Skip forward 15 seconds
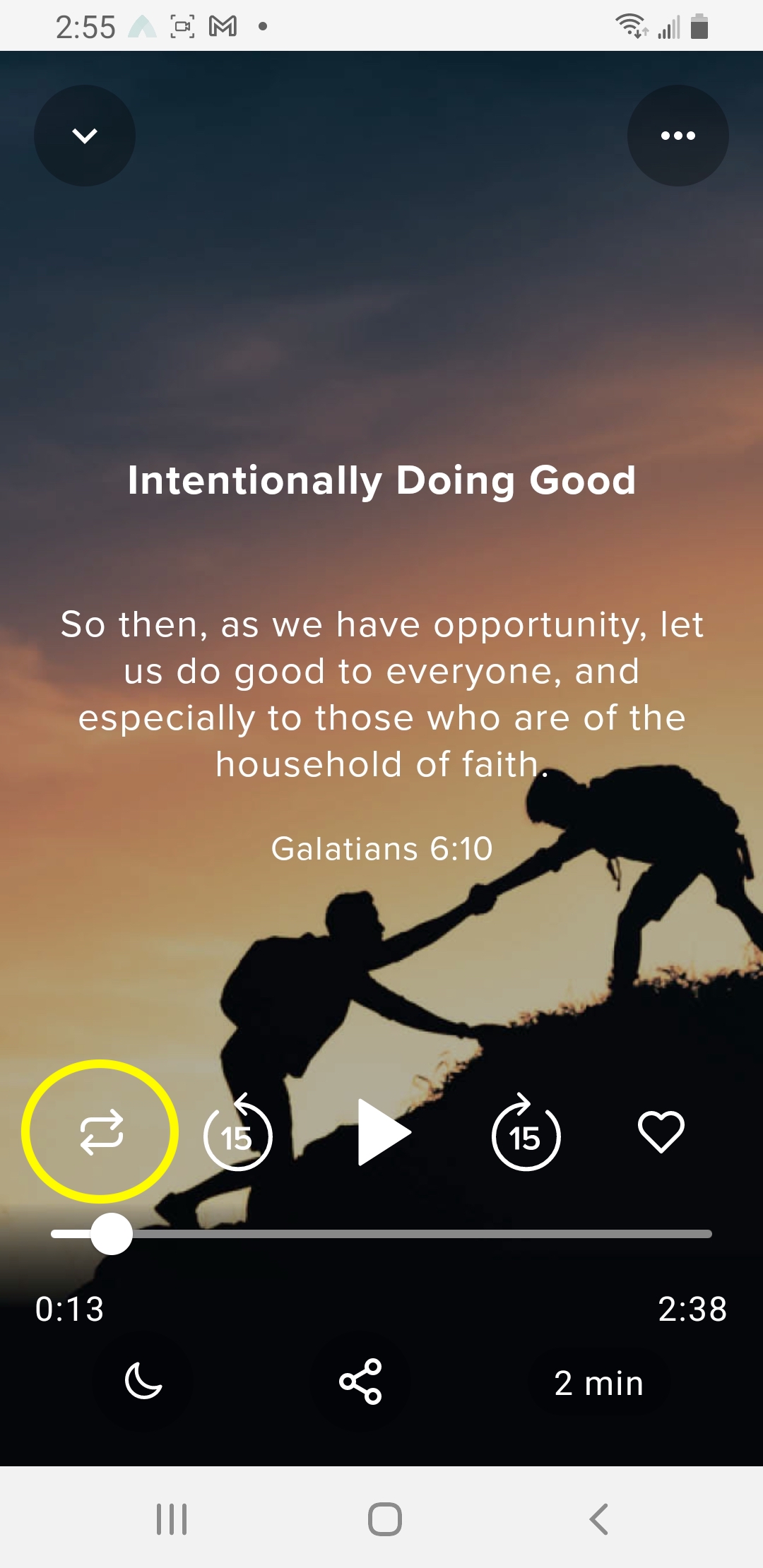Viewport: 763px width, 1568px height. tap(526, 1132)
